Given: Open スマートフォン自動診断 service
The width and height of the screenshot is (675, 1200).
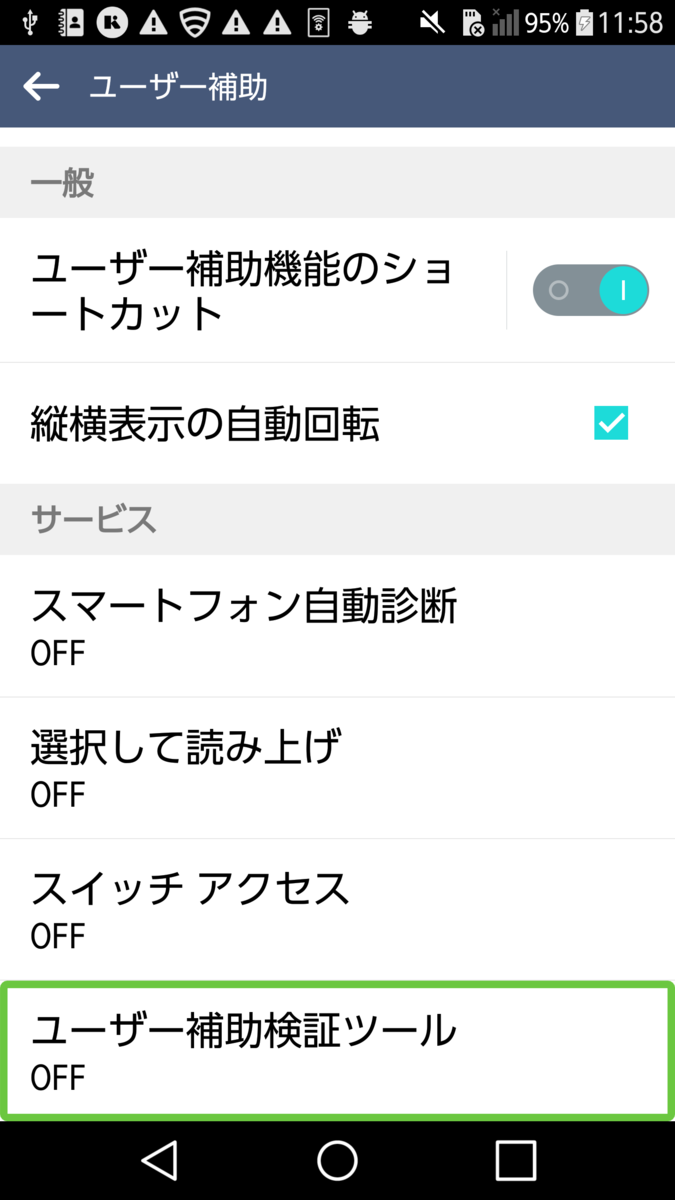Looking at the screenshot, I should 337,626.
